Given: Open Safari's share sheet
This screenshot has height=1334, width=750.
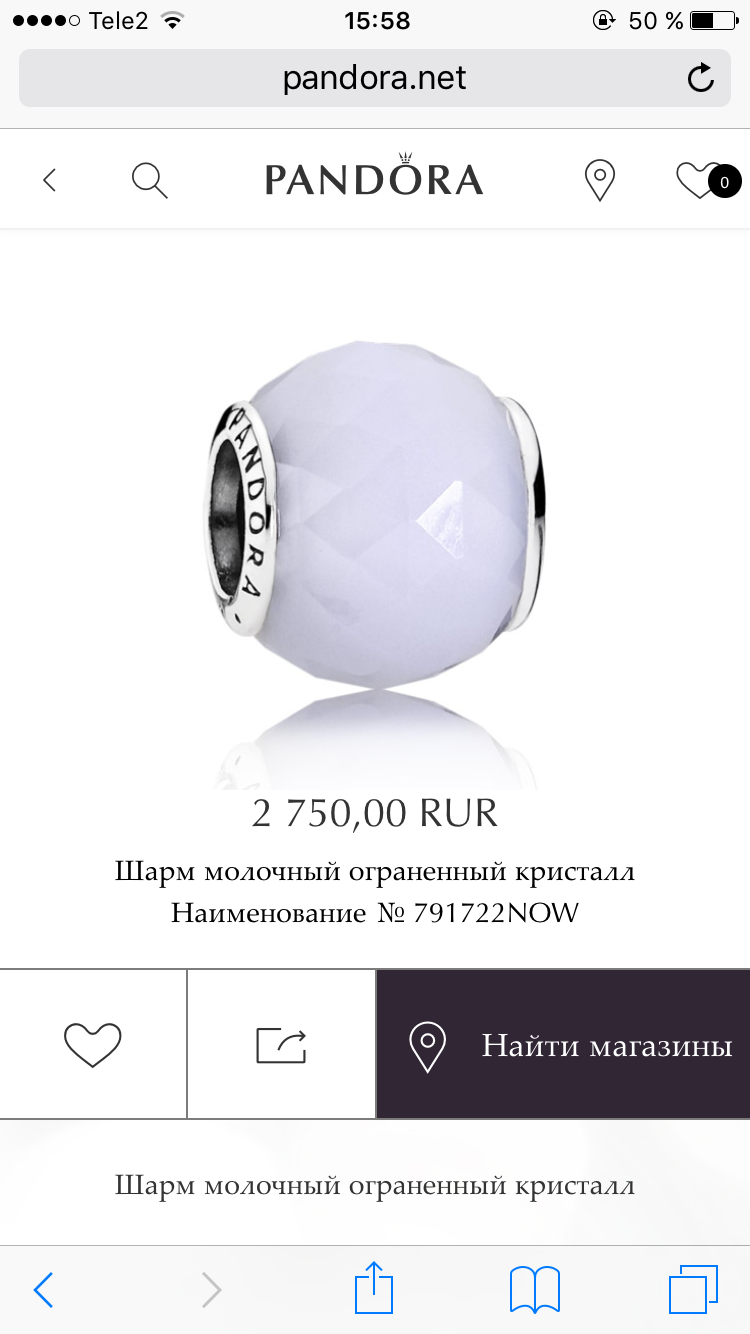Looking at the screenshot, I should click(x=374, y=1287).
